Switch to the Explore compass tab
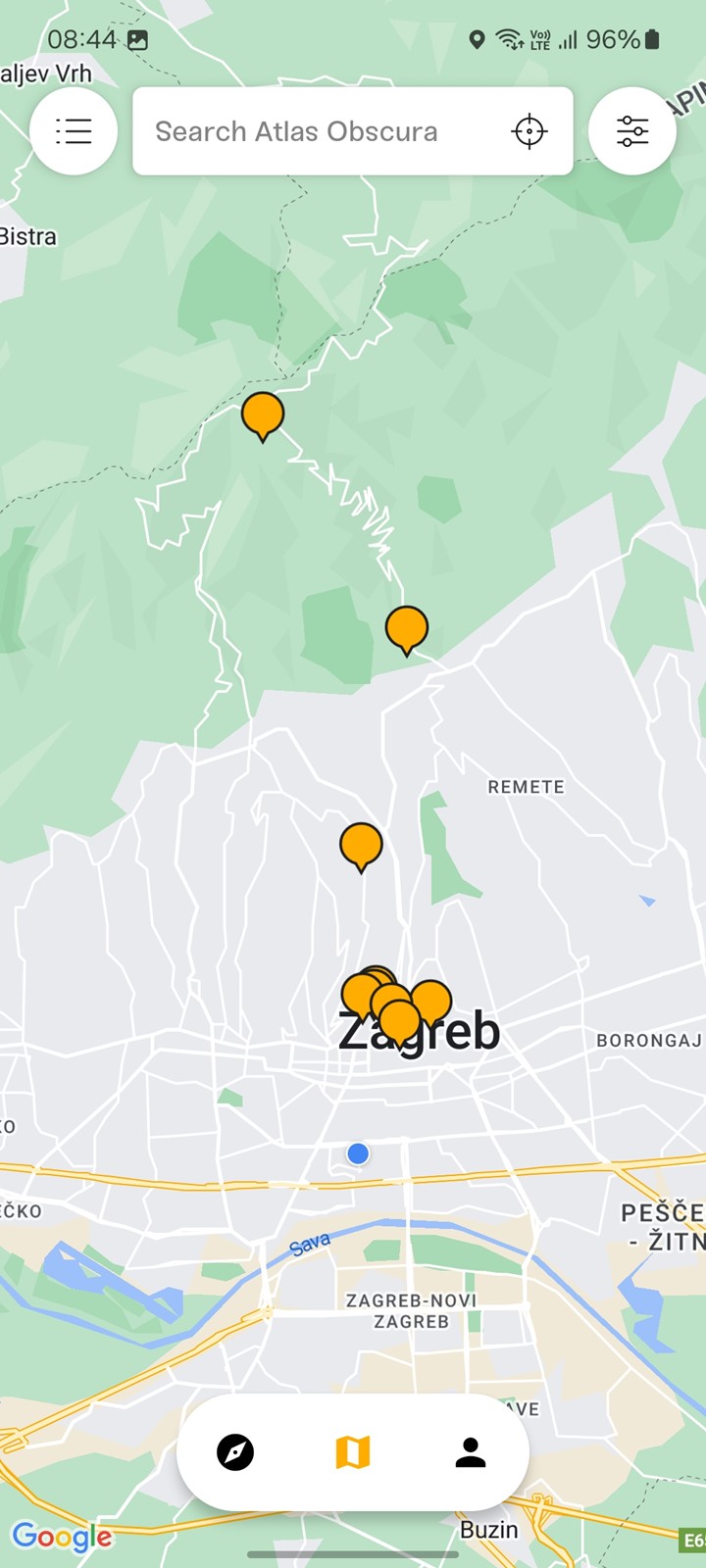Image resolution: width=706 pixels, height=1568 pixels. point(235,1451)
